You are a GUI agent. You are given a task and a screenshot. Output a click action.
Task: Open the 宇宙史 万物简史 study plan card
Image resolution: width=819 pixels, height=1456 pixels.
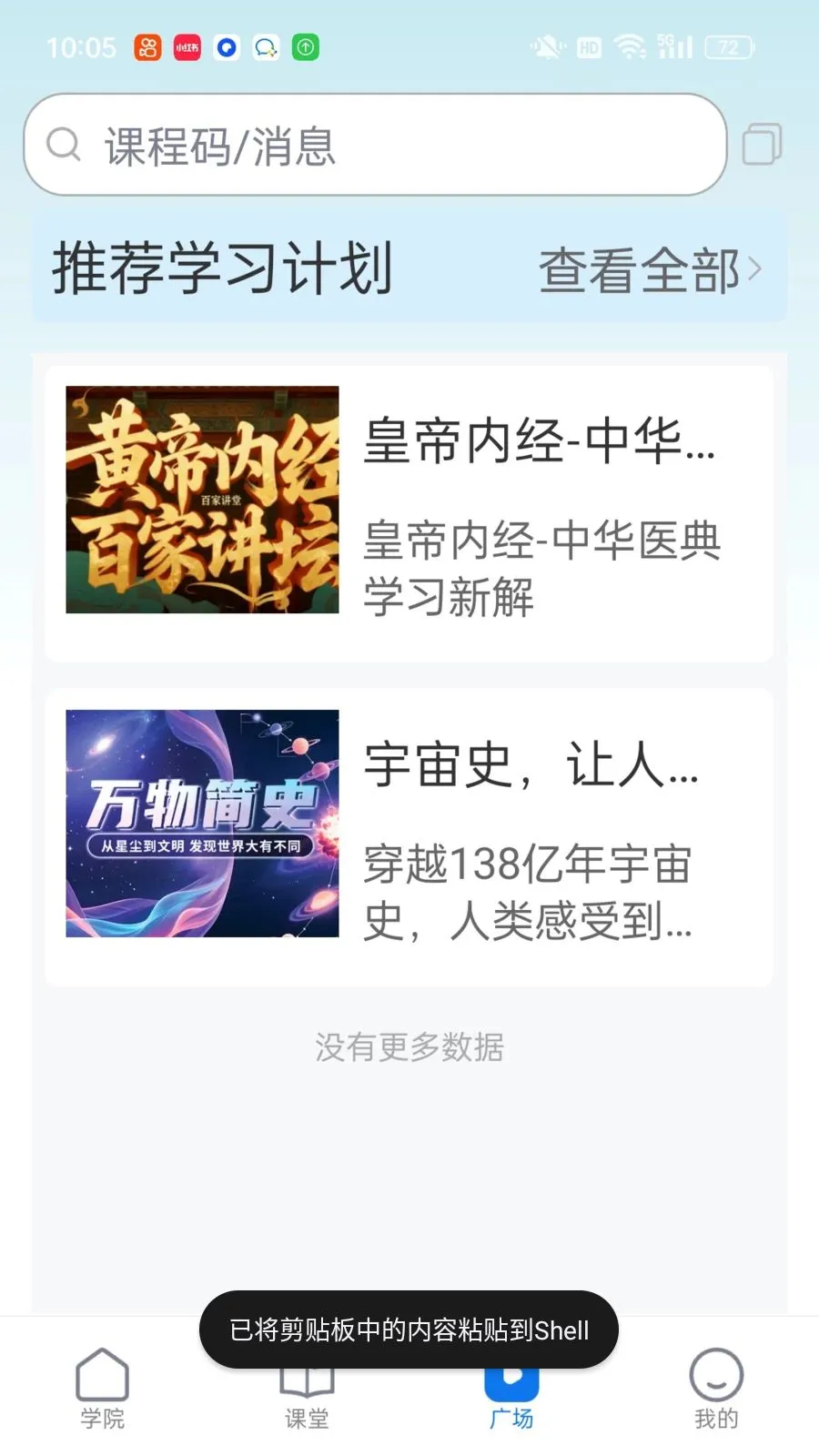(x=409, y=837)
